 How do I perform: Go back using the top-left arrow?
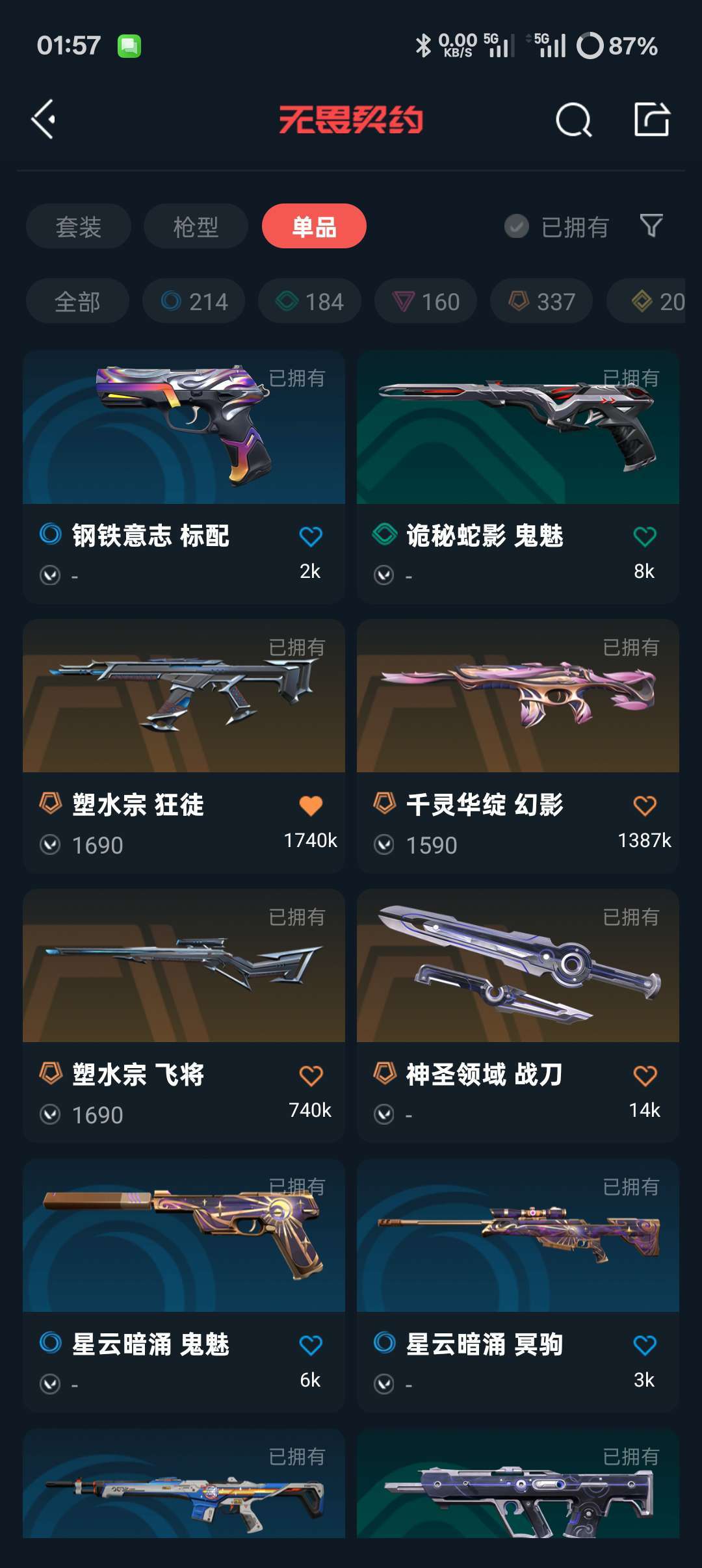44,120
